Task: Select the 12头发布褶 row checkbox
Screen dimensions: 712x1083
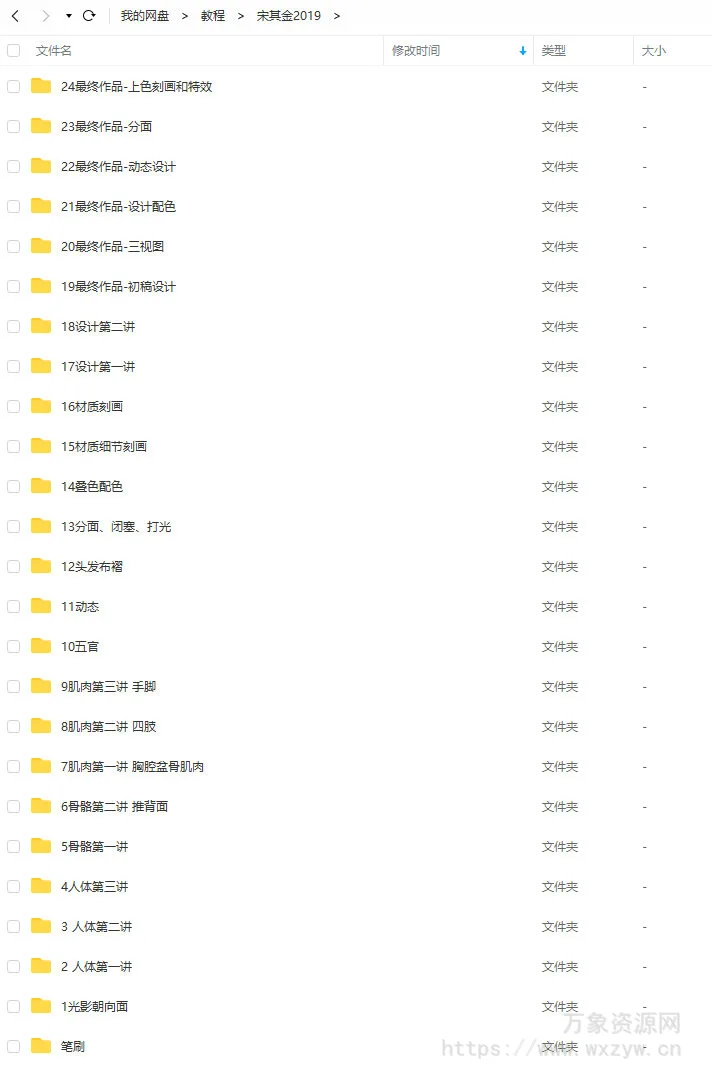Action: point(13,567)
